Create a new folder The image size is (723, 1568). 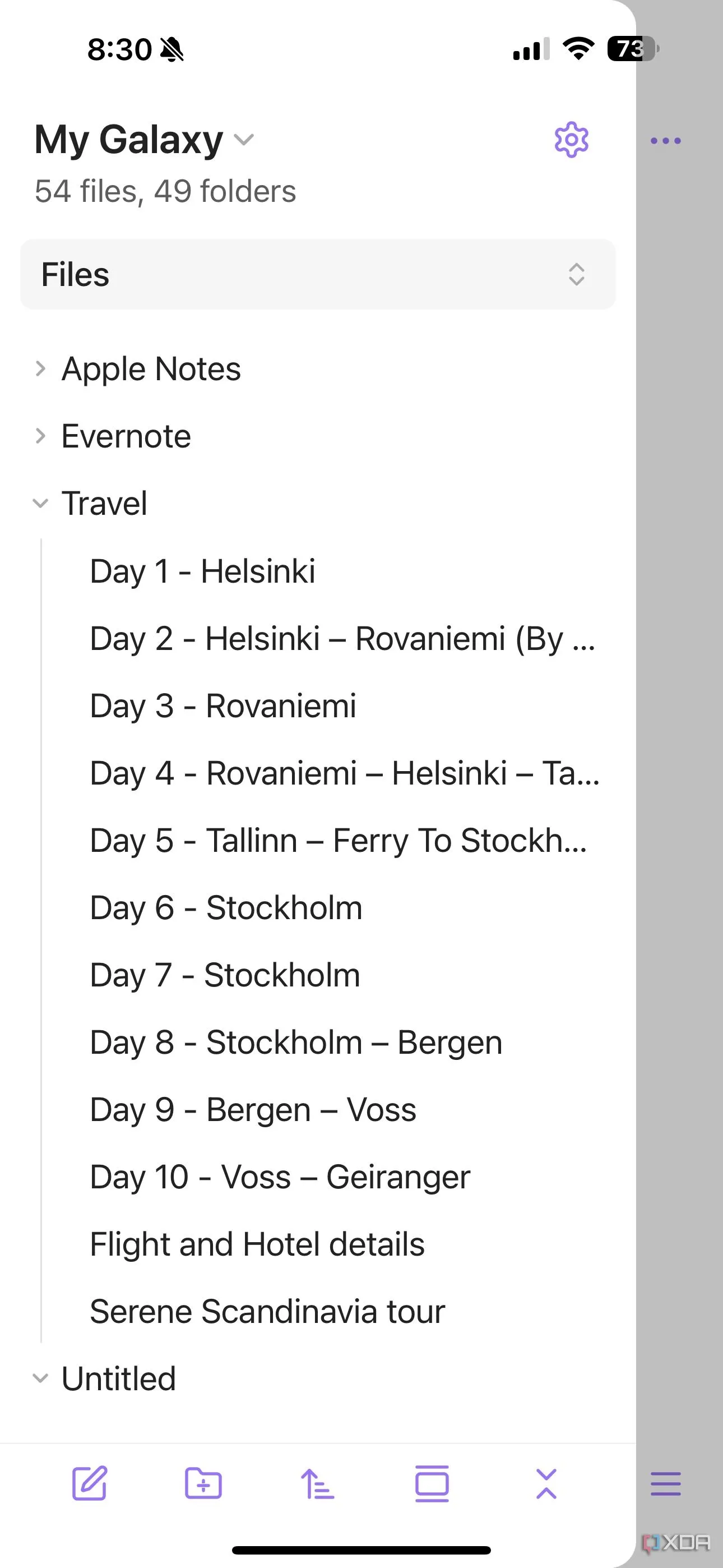click(203, 1483)
